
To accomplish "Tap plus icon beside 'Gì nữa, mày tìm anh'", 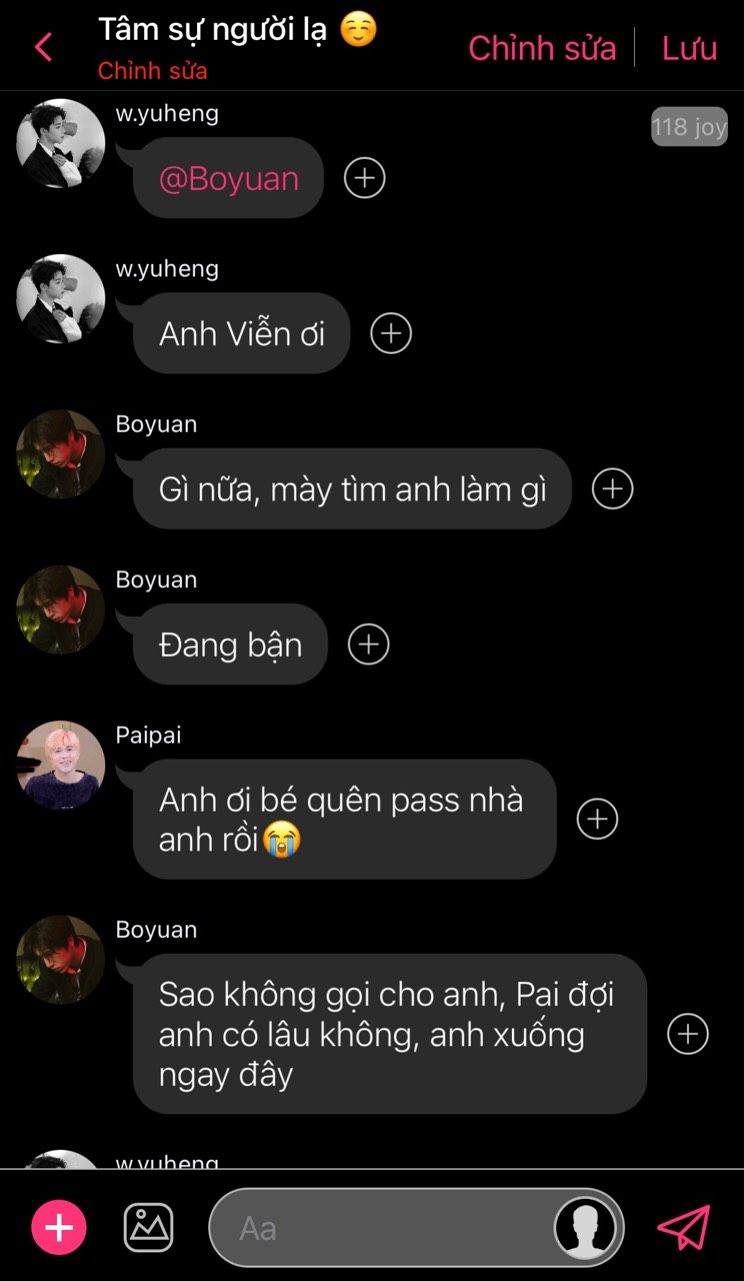I will click(x=612, y=489).
